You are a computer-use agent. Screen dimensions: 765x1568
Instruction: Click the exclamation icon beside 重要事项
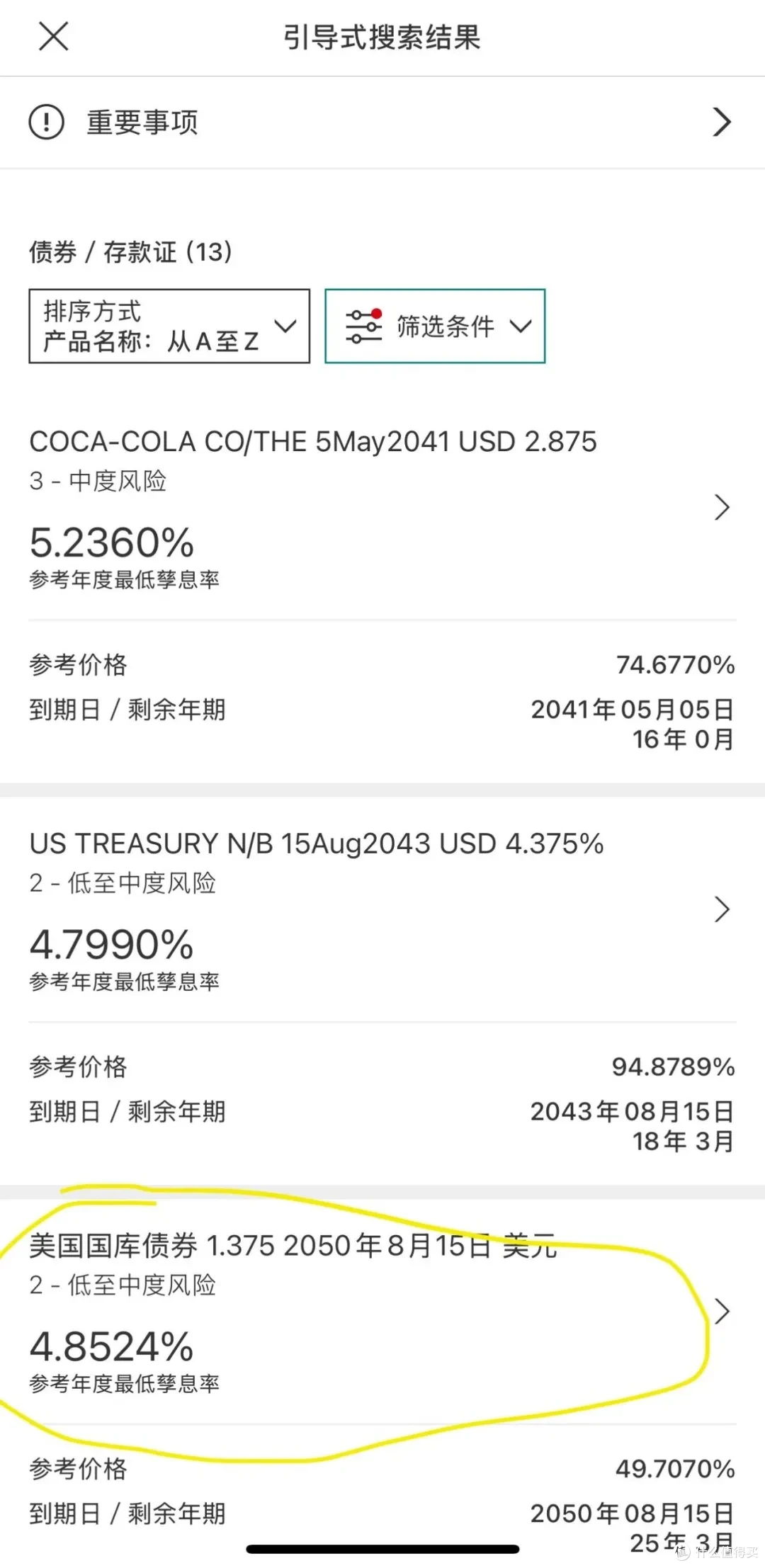click(45, 121)
